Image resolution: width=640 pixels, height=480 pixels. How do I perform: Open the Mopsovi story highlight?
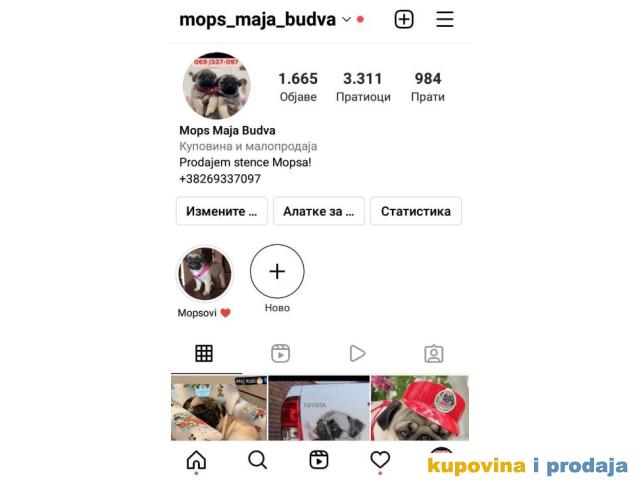(x=205, y=275)
